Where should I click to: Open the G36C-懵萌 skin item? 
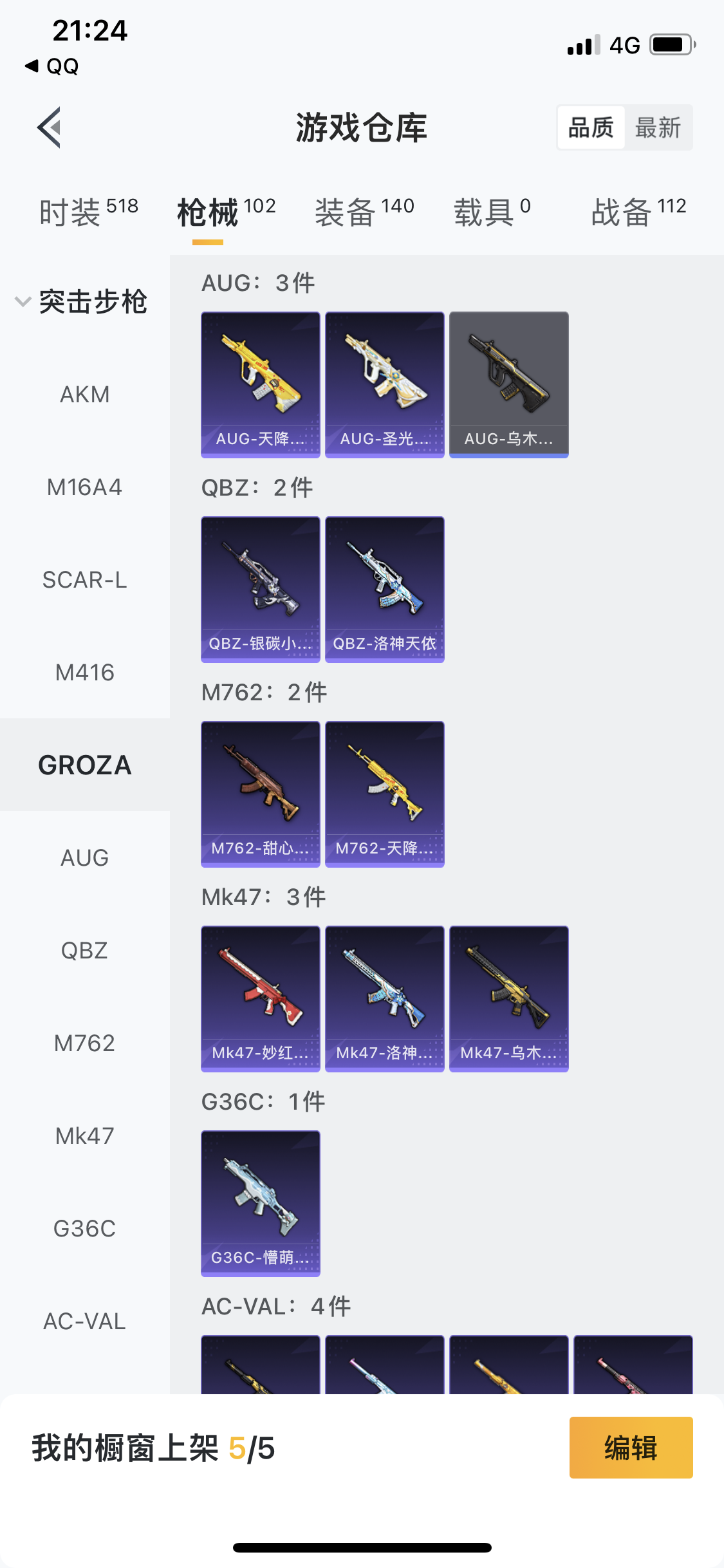click(x=260, y=1203)
